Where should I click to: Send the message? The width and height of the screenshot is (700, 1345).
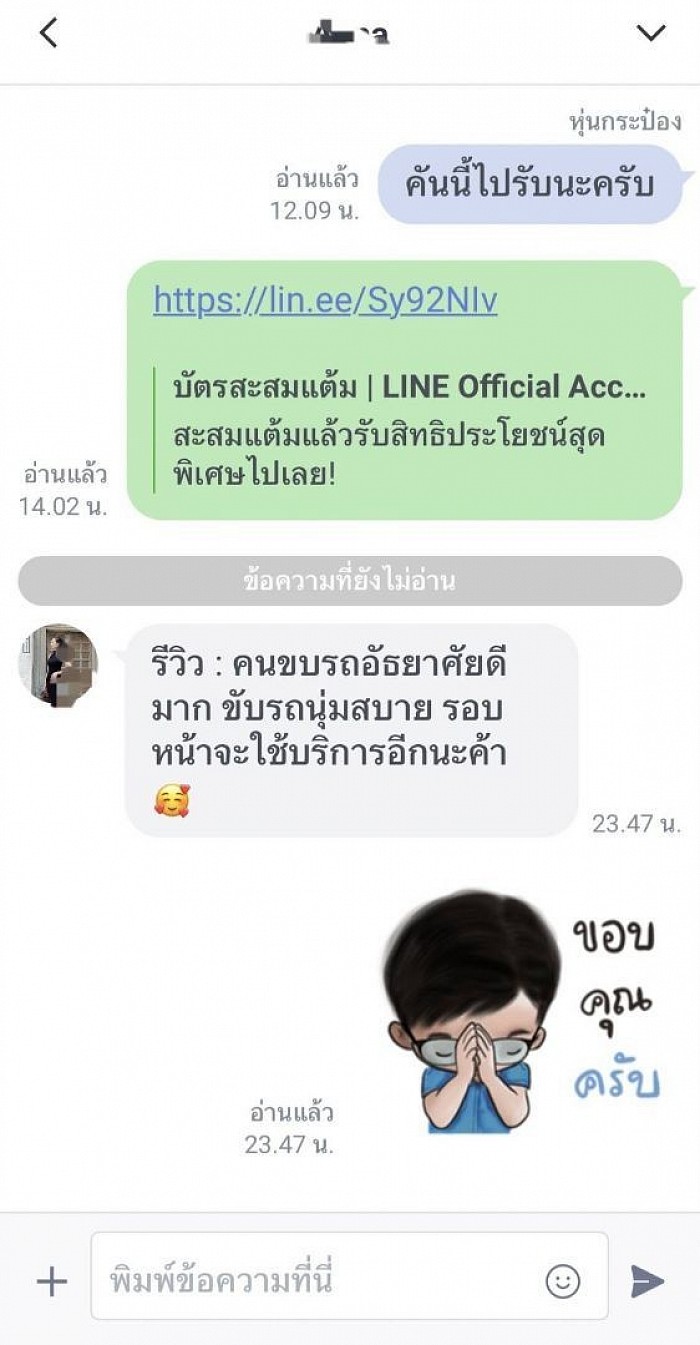coord(647,1281)
